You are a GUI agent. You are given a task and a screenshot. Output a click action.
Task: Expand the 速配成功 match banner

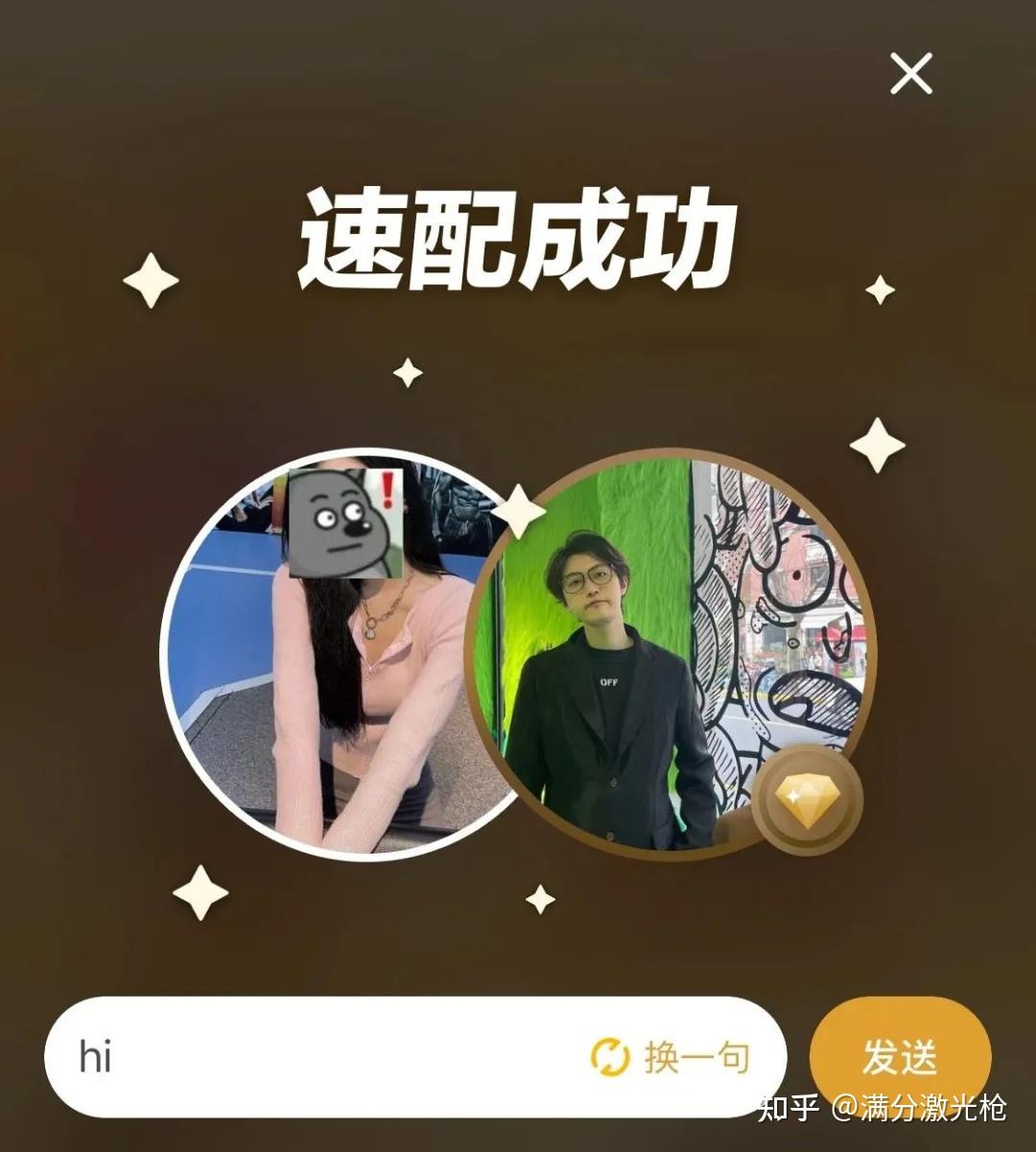(x=518, y=237)
